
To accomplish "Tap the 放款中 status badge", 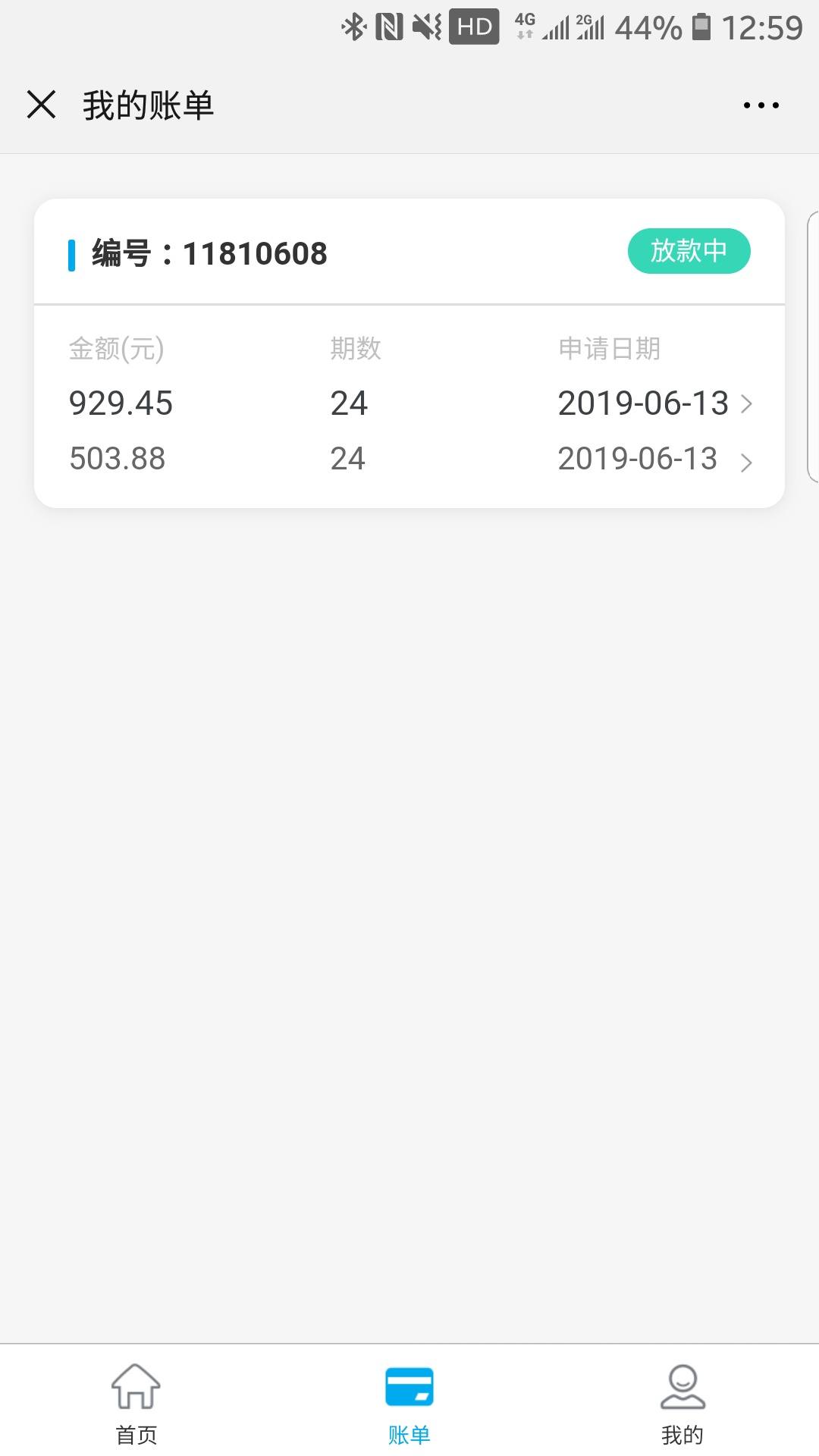I will coord(689,251).
